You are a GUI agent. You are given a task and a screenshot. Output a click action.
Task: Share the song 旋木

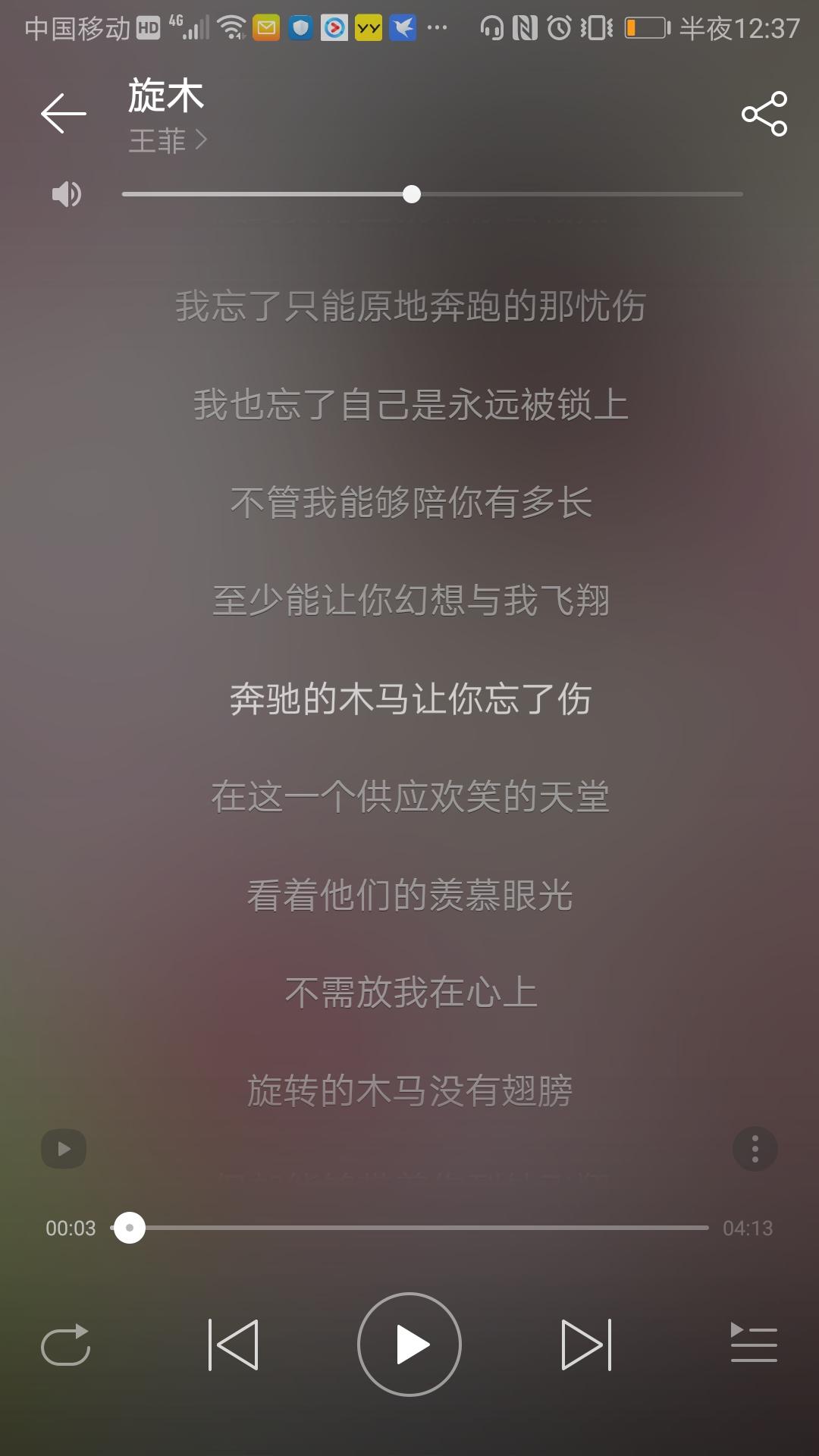pos(764,114)
